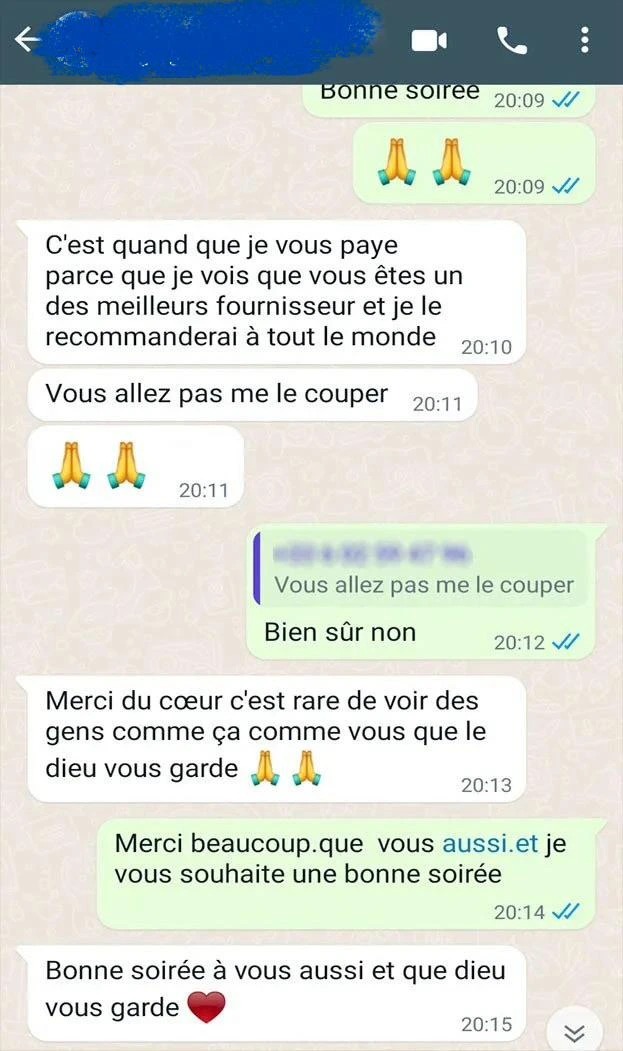The width and height of the screenshot is (623, 1051).
Task: Start a video call with this contact
Action: pyautogui.click(x=429, y=41)
